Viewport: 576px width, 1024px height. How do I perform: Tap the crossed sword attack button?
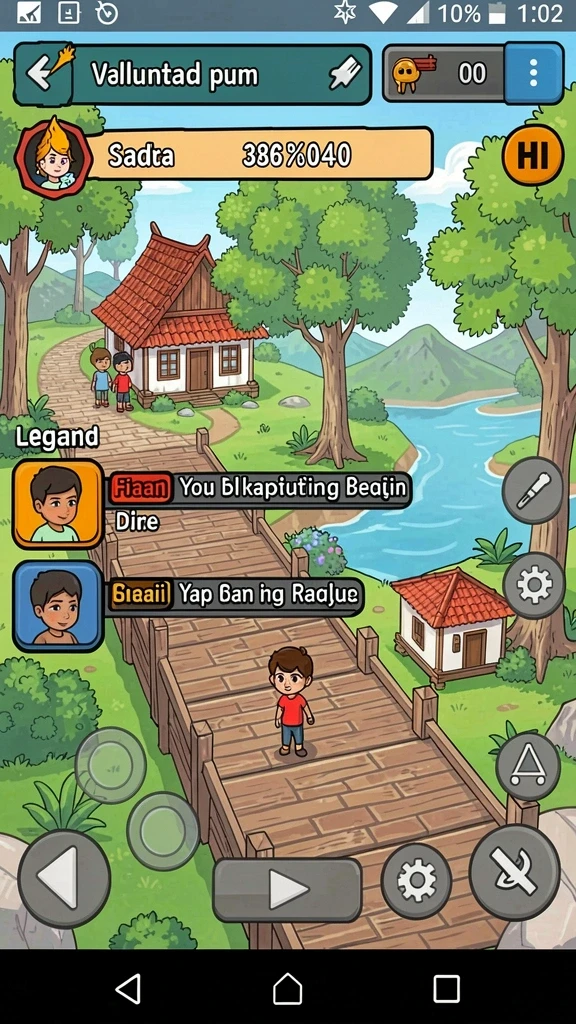pos(515,872)
